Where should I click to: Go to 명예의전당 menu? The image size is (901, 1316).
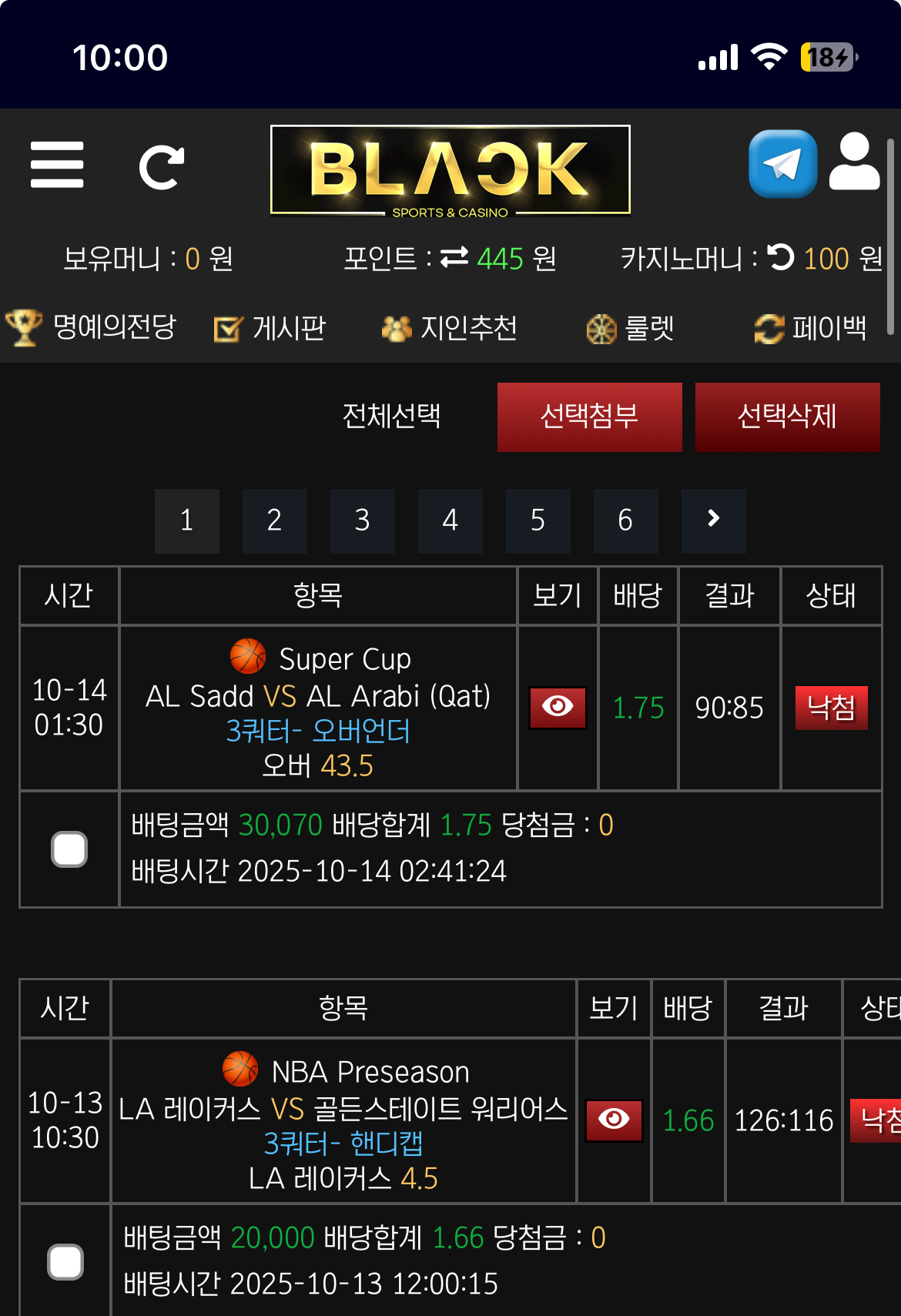(92, 327)
